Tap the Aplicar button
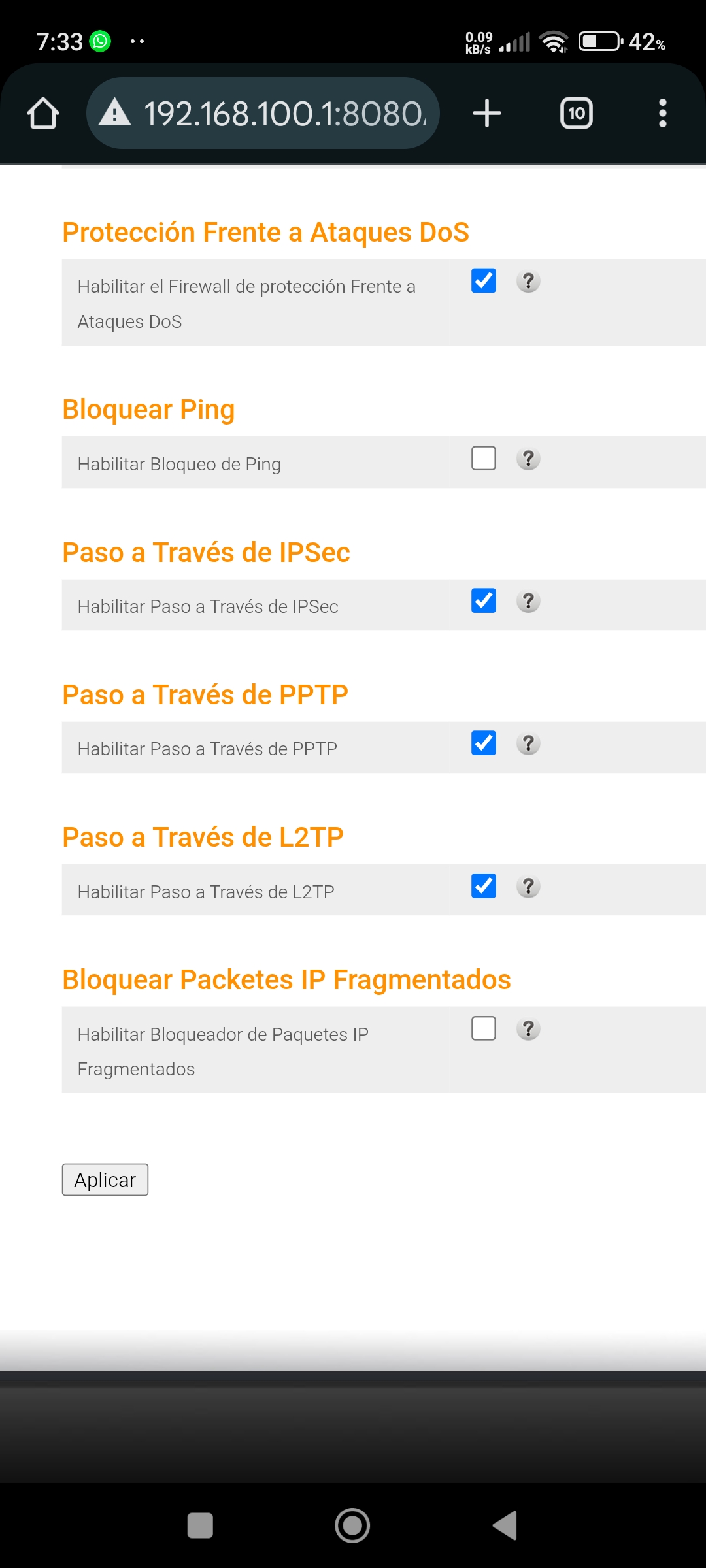The image size is (706, 1568). (105, 1179)
